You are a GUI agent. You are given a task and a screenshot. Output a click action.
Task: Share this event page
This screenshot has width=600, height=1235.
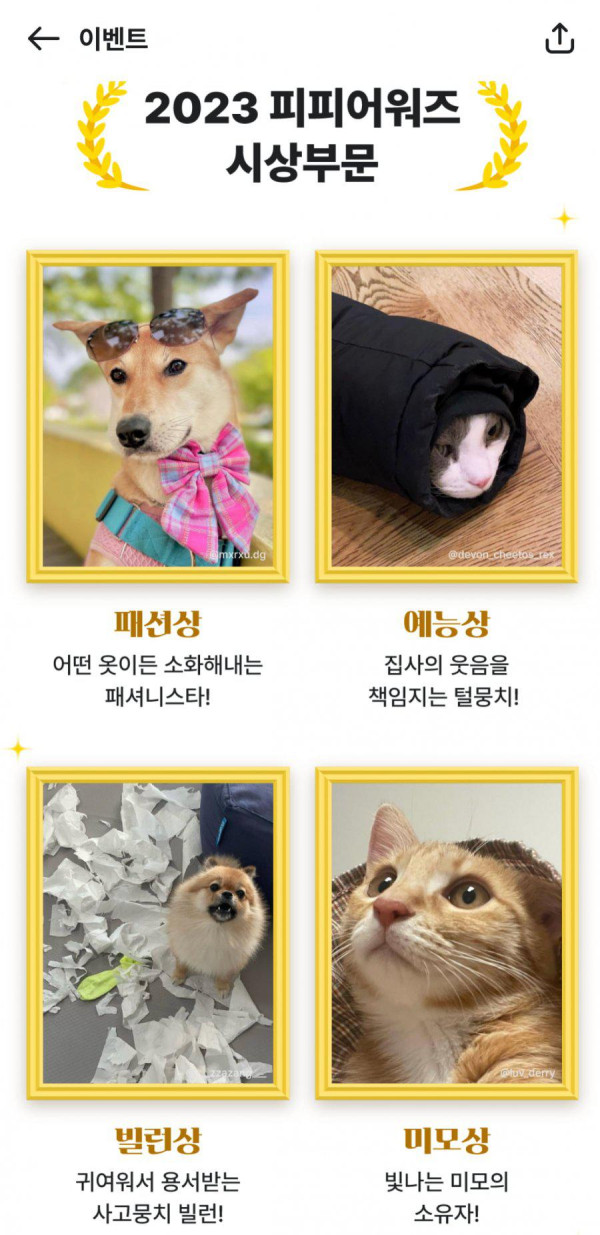click(559, 39)
